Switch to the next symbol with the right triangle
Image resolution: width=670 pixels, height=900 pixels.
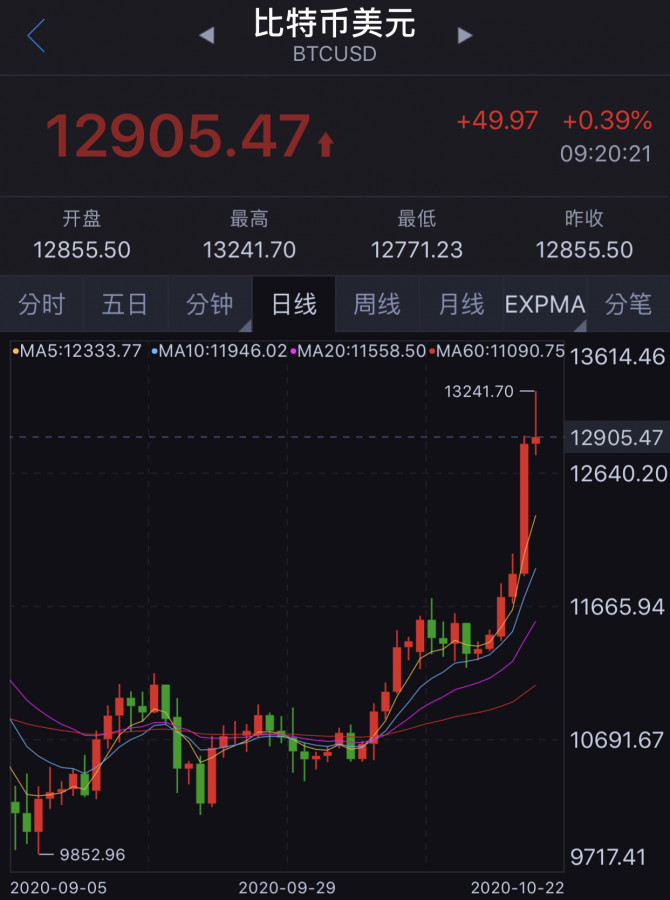[x=464, y=36]
